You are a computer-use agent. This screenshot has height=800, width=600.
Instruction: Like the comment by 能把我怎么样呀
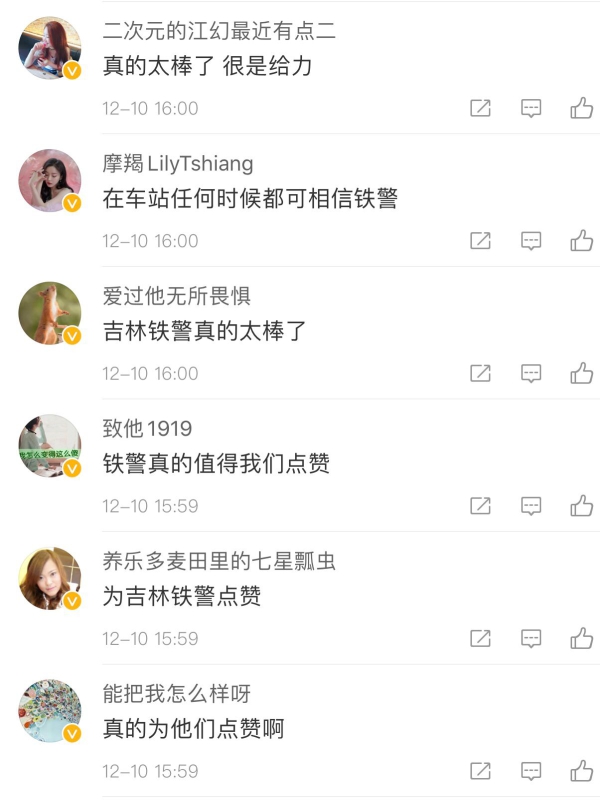click(x=582, y=771)
